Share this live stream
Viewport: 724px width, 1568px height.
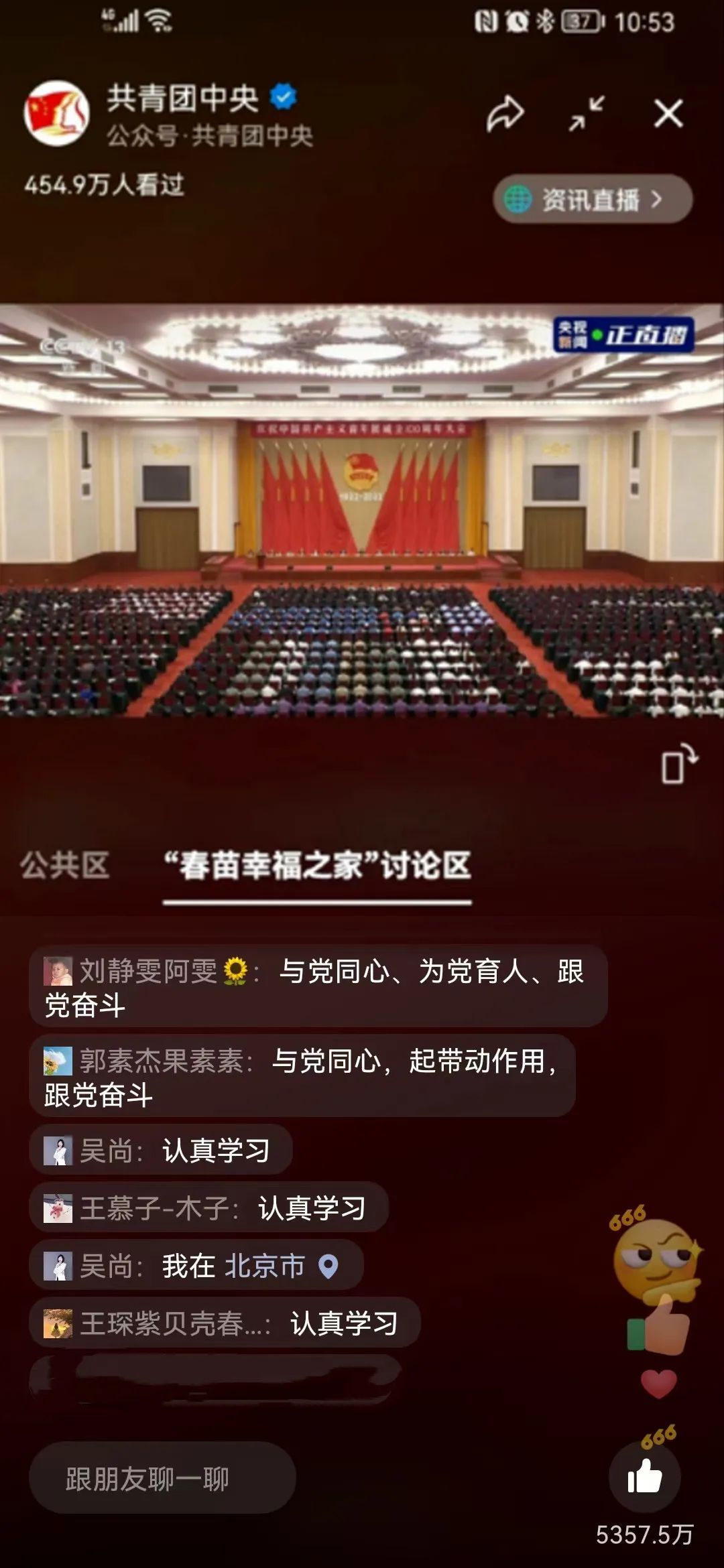click(505, 114)
